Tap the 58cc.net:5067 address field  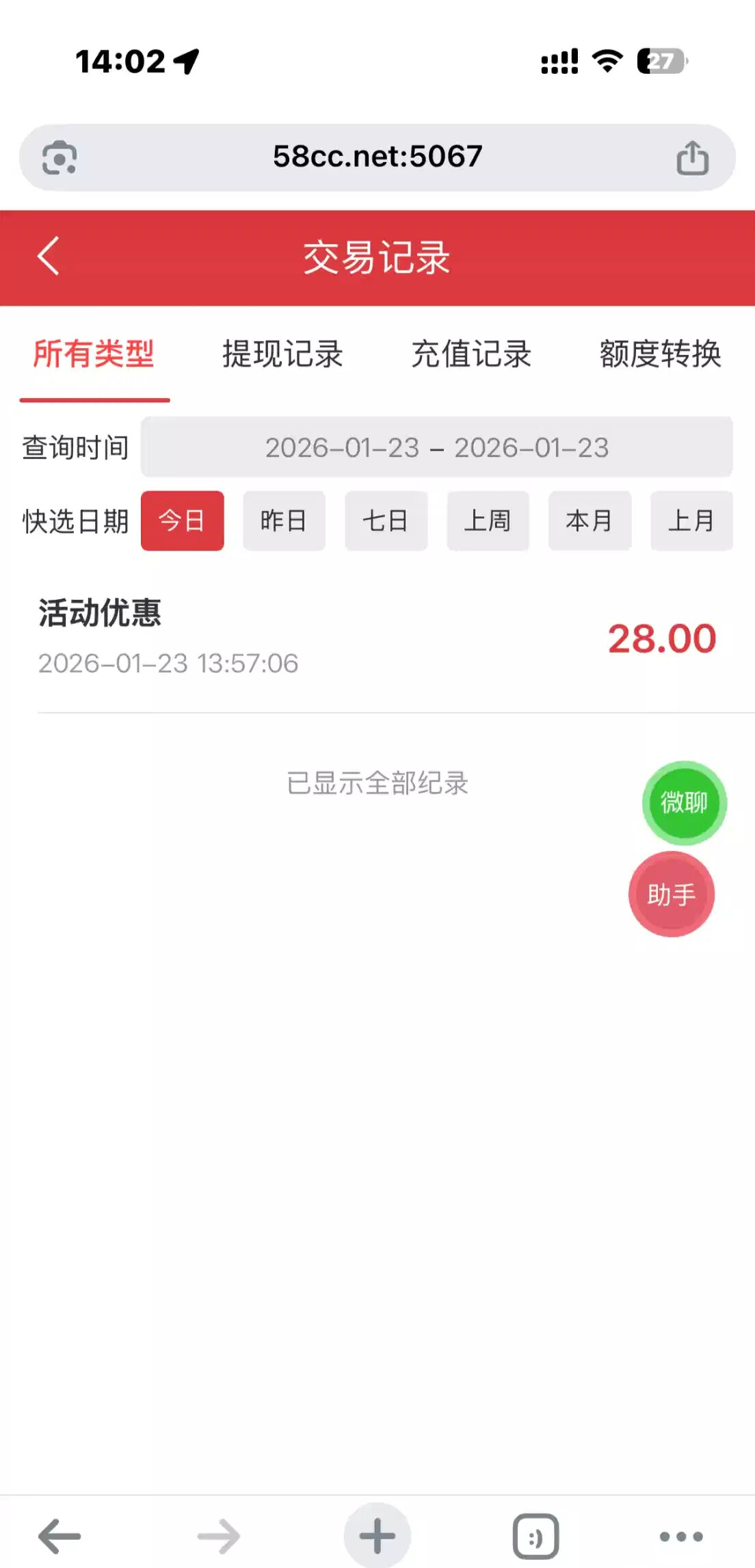(377, 157)
